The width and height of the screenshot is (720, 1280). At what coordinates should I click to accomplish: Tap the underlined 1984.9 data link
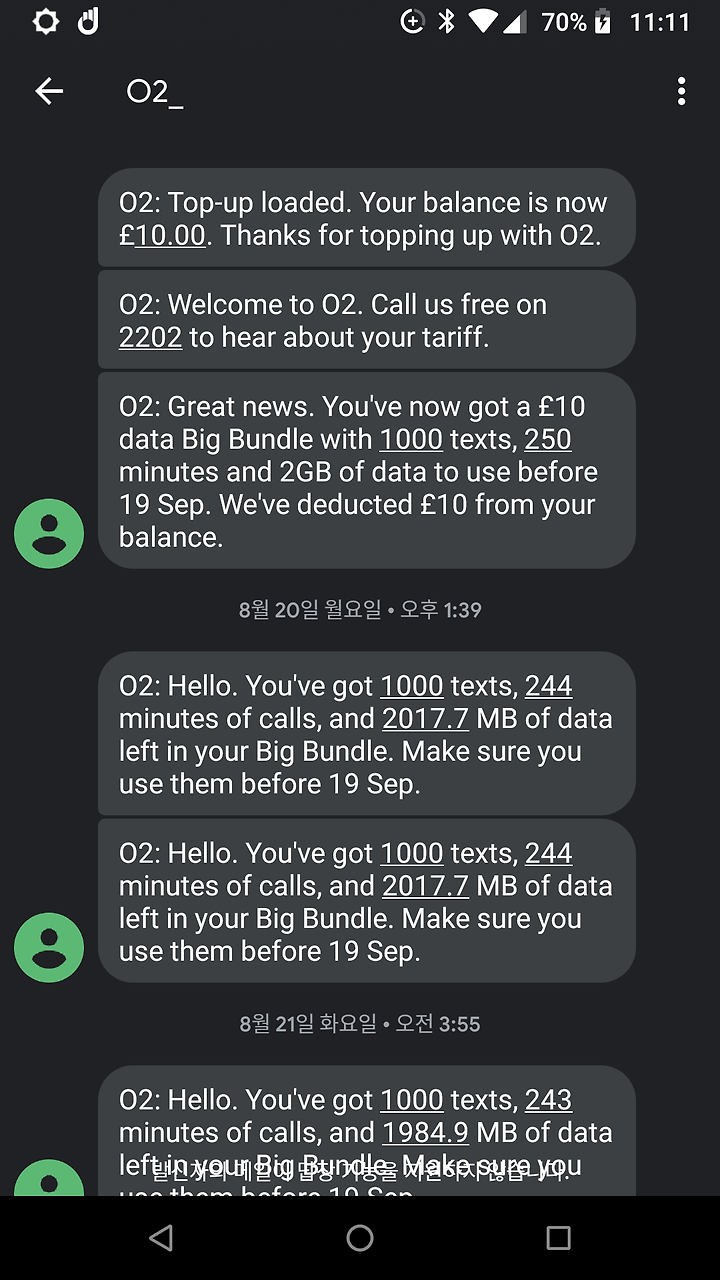click(426, 1133)
